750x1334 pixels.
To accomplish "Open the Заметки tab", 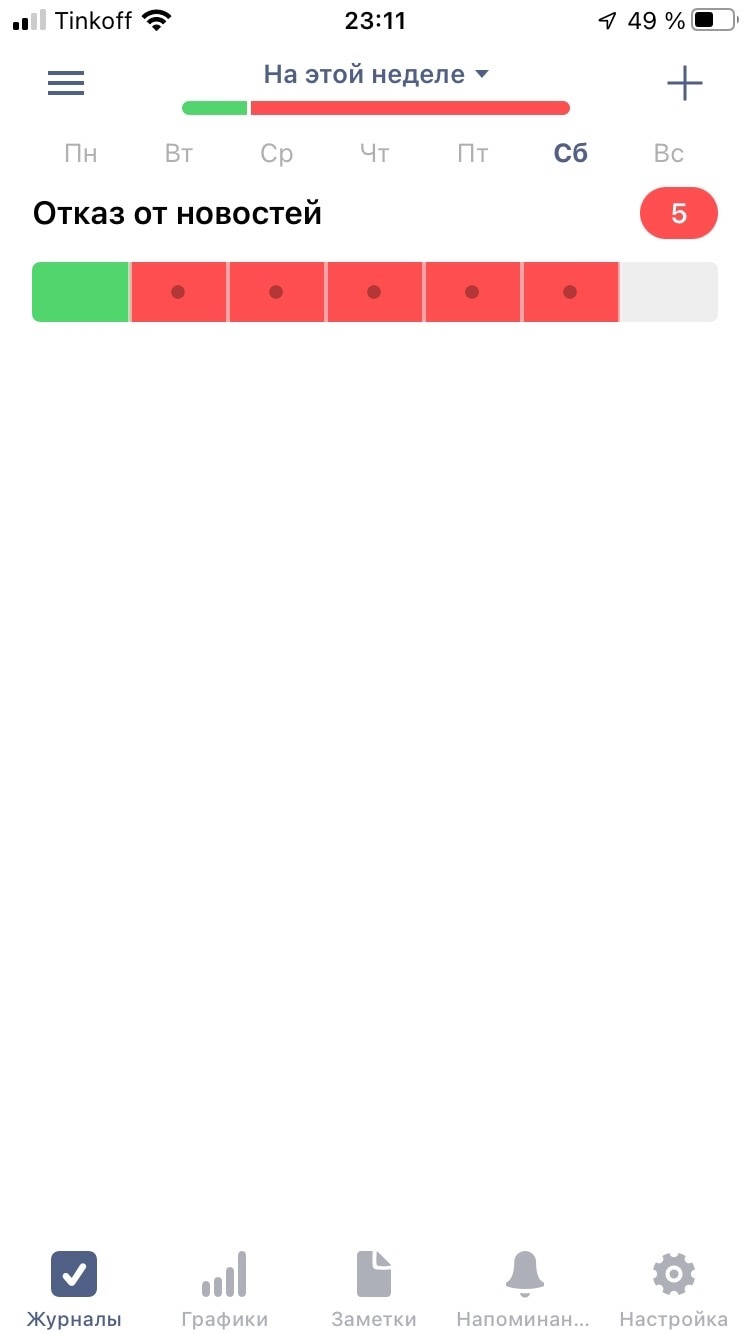I will click(374, 1290).
